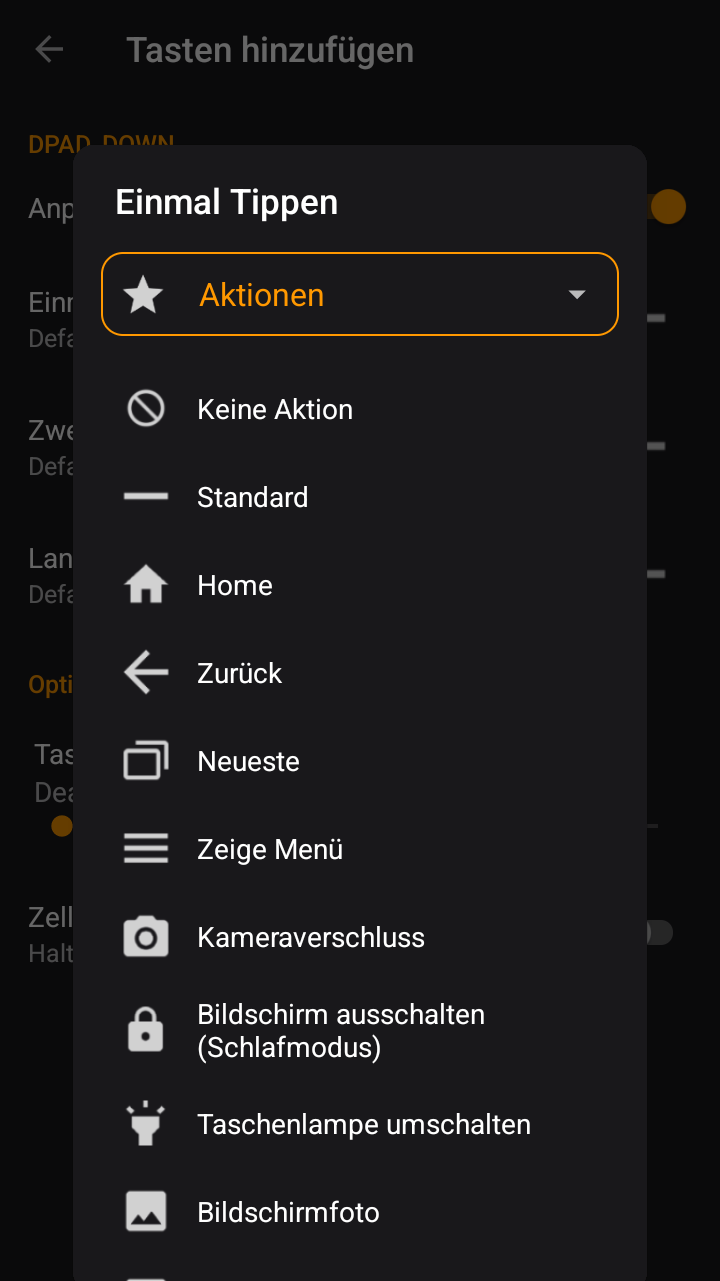Screen dimensions: 720x1281
Task: Select Keine Aktion
Action: point(275,410)
